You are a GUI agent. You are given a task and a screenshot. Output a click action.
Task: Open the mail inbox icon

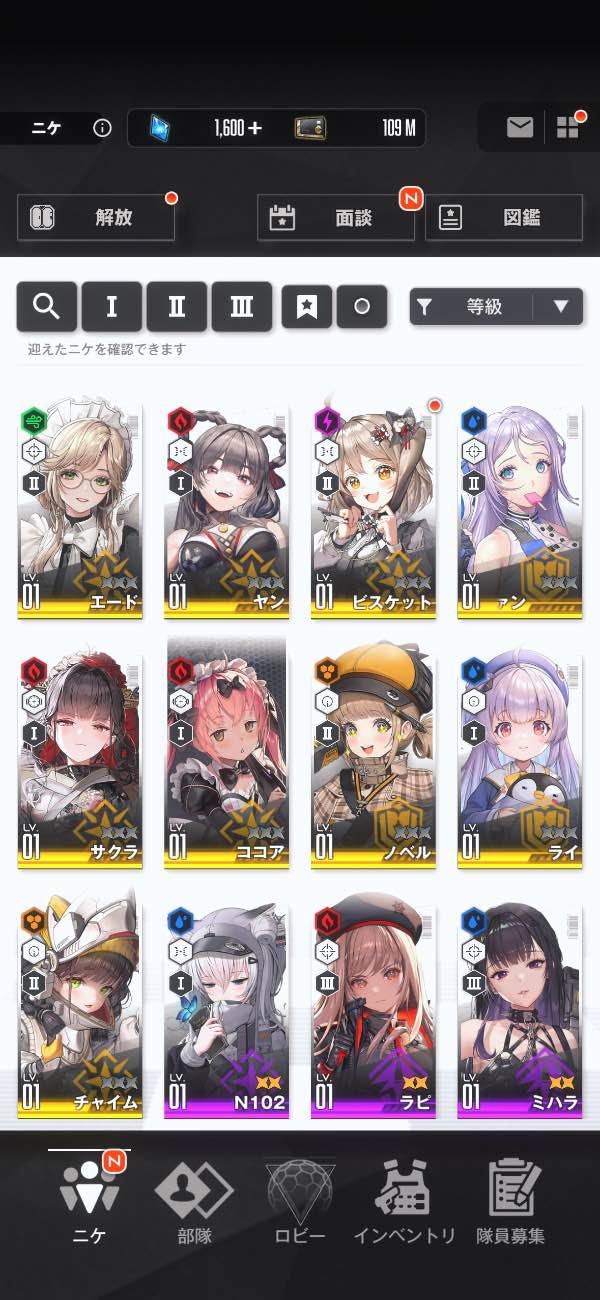pyautogui.click(x=519, y=127)
